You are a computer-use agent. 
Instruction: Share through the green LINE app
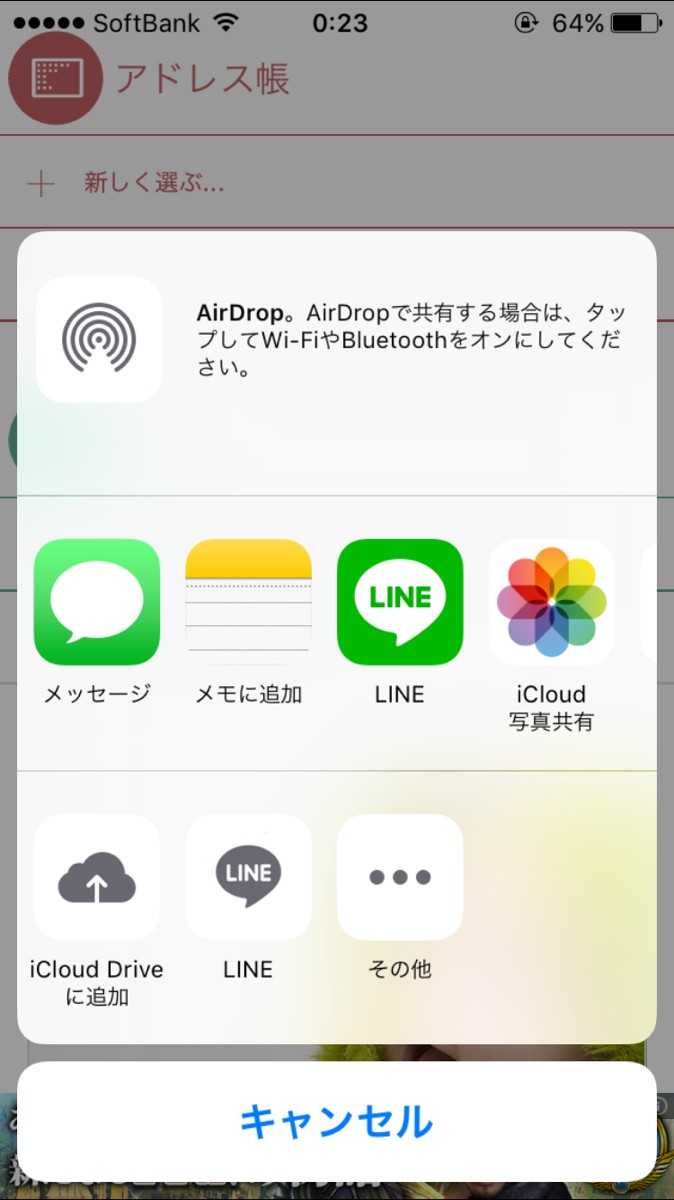pyautogui.click(x=400, y=602)
